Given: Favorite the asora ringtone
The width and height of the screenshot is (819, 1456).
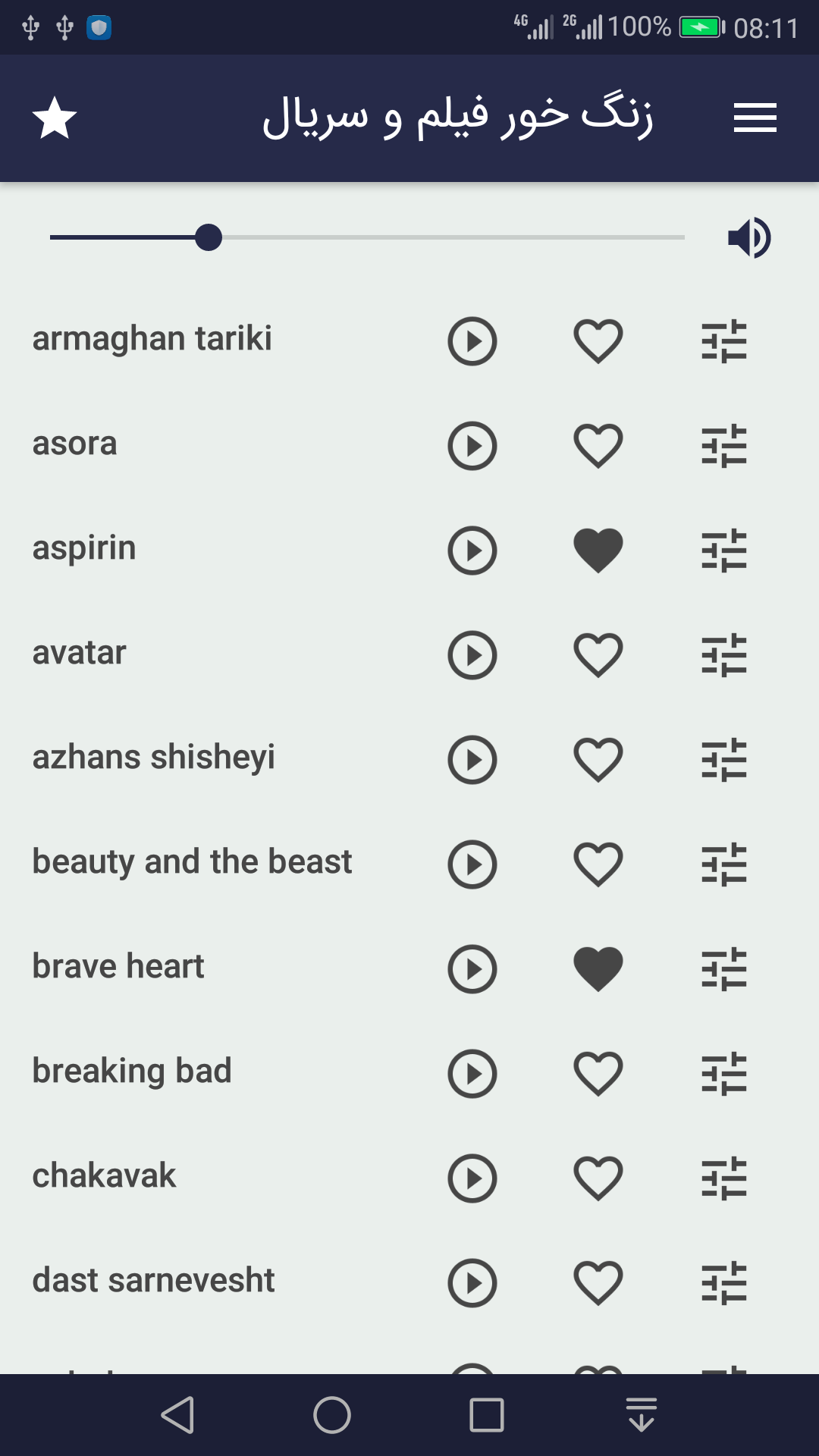Looking at the screenshot, I should (x=598, y=446).
